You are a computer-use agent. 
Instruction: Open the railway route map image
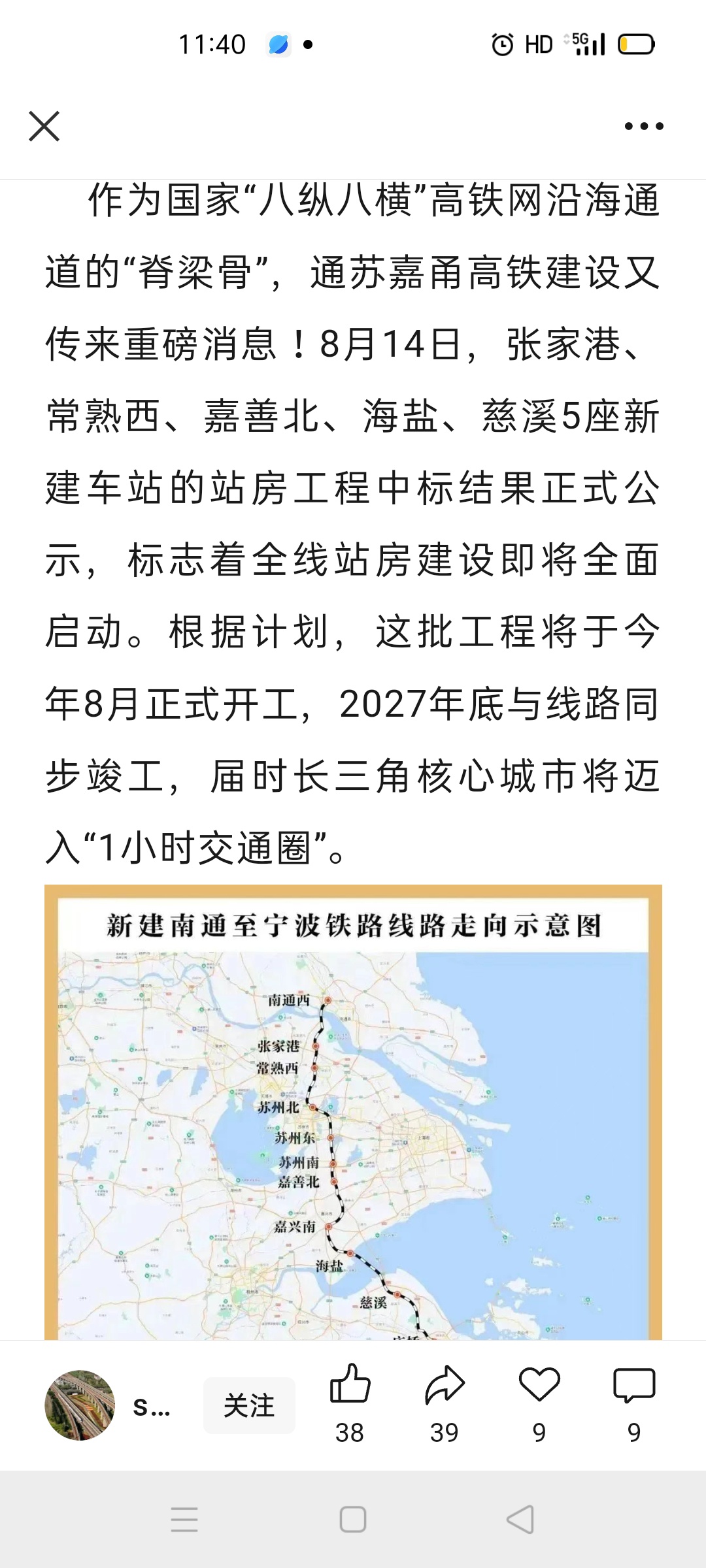point(353,1111)
